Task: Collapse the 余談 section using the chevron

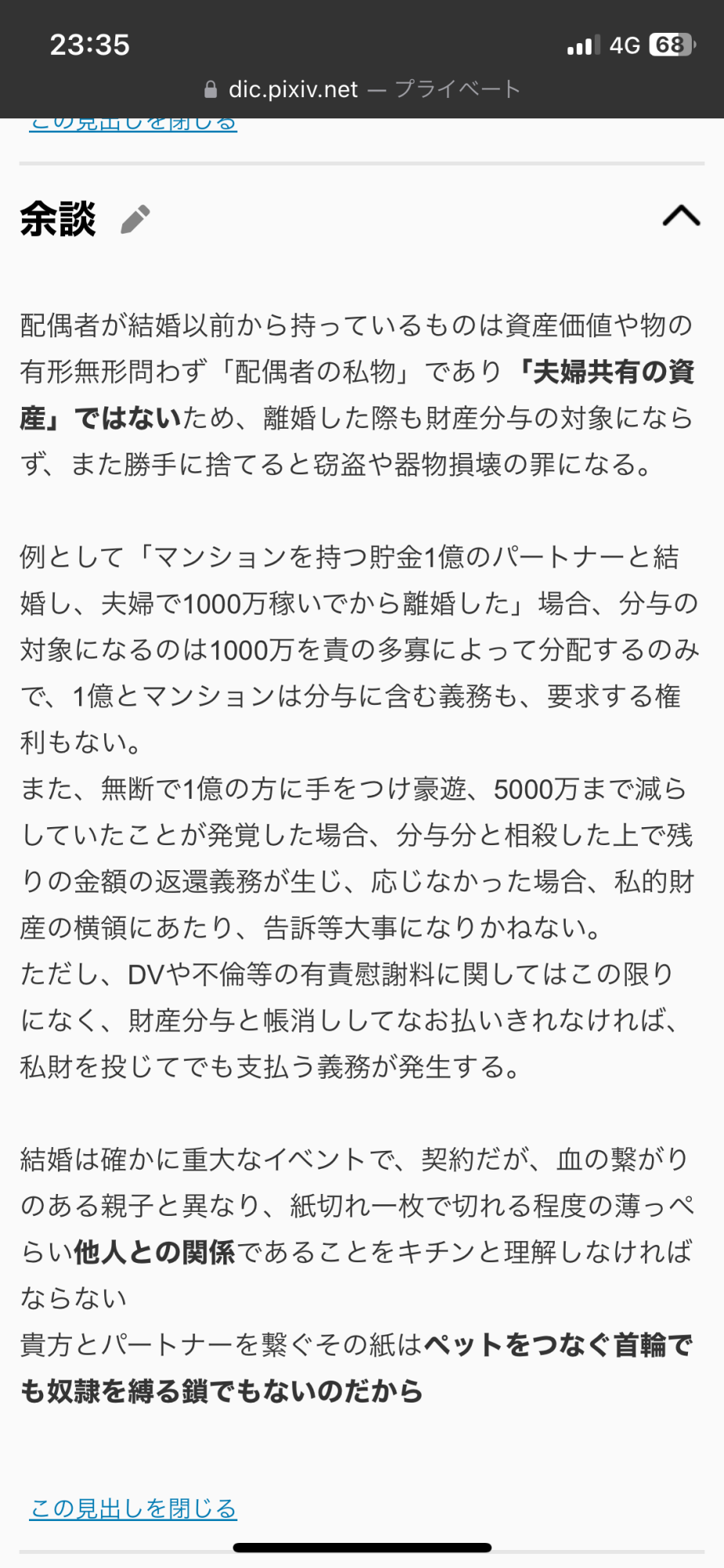Action: tap(681, 216)
